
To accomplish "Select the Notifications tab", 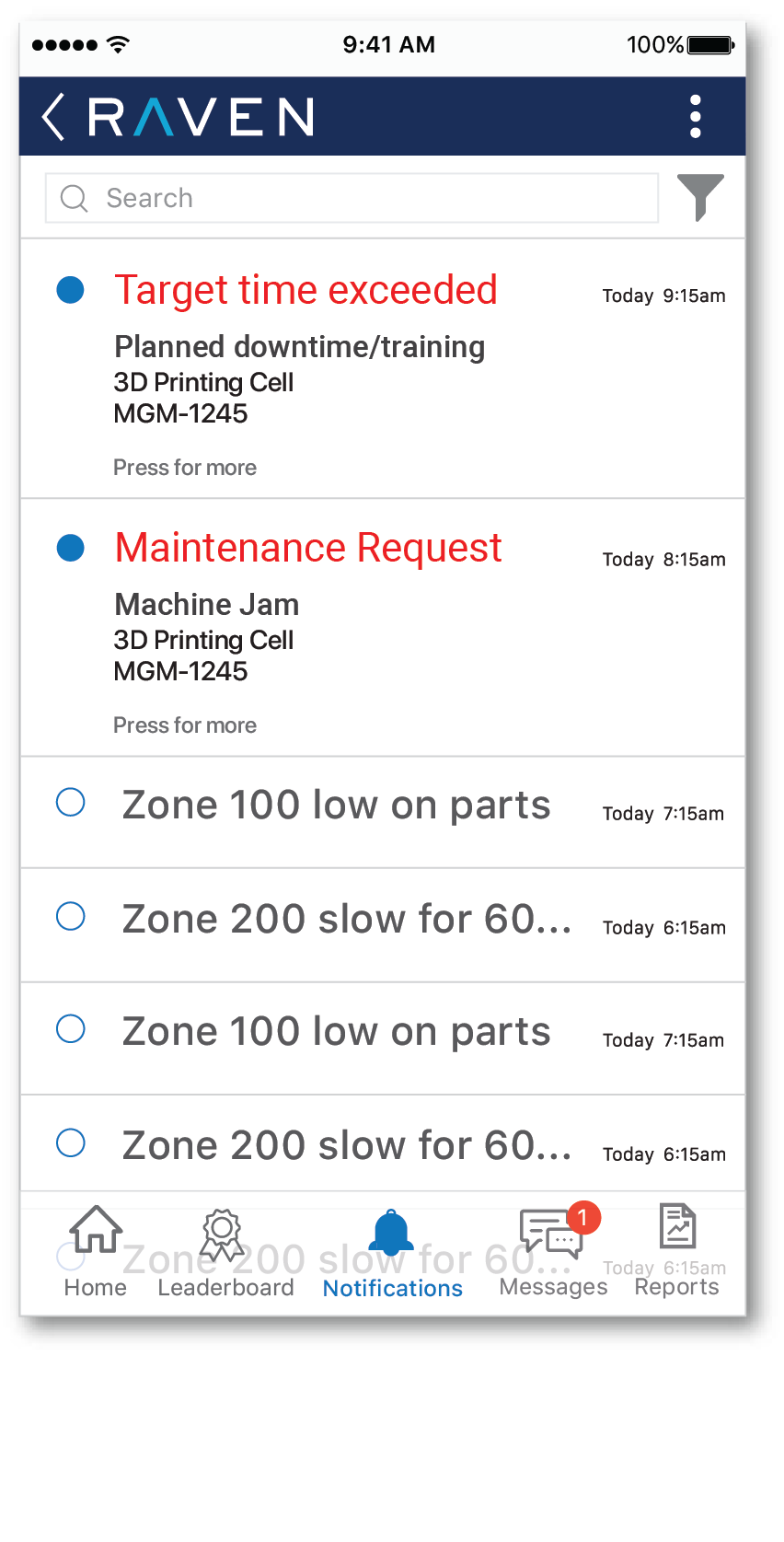I will coord(392,1254).
